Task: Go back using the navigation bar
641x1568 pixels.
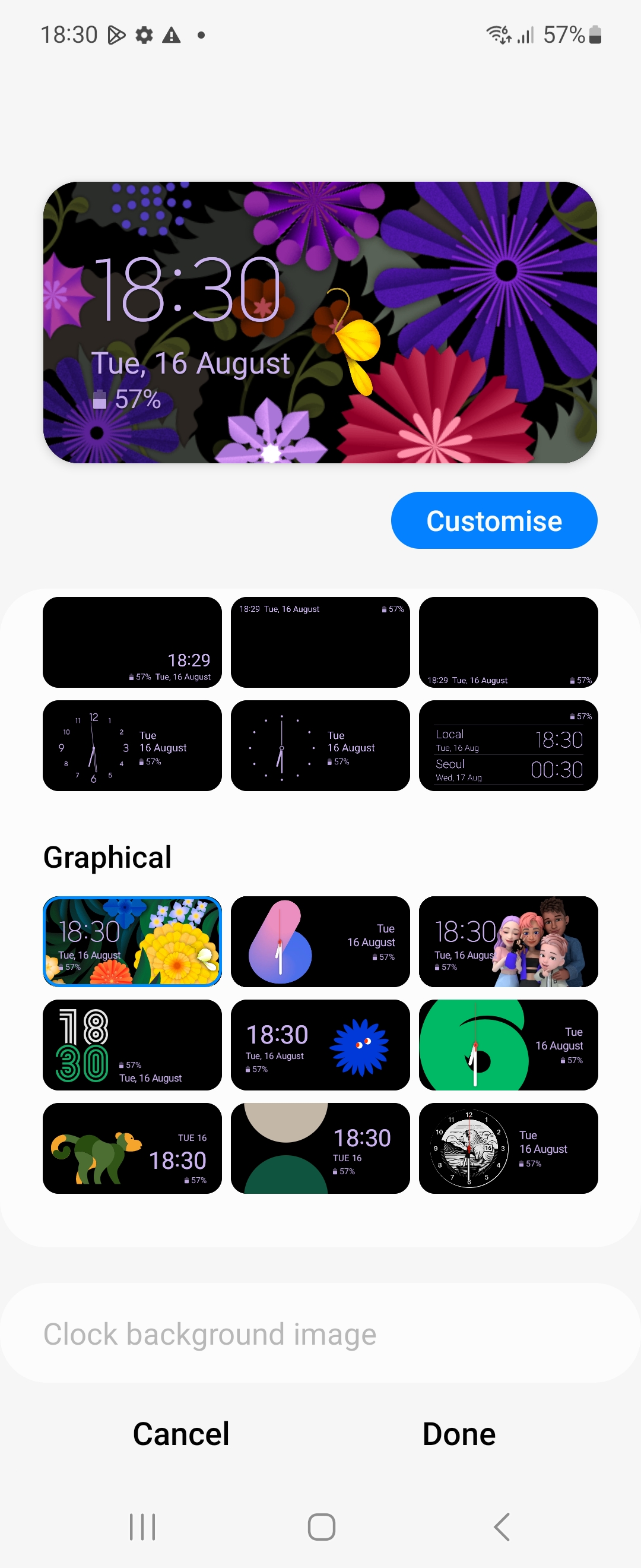Action: (x=502, y=1526)
